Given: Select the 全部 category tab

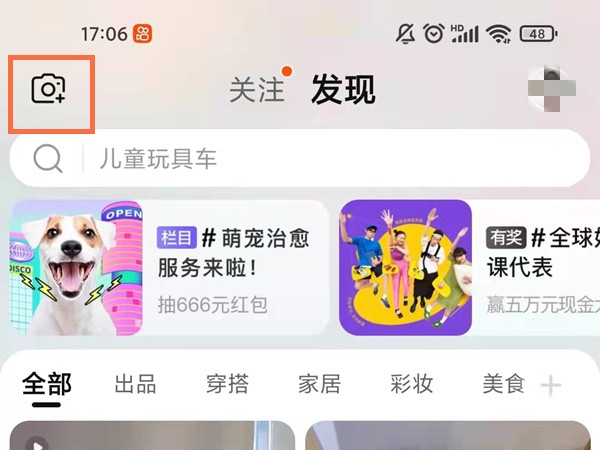Looking at the screenshot, I should coord(46,384).
